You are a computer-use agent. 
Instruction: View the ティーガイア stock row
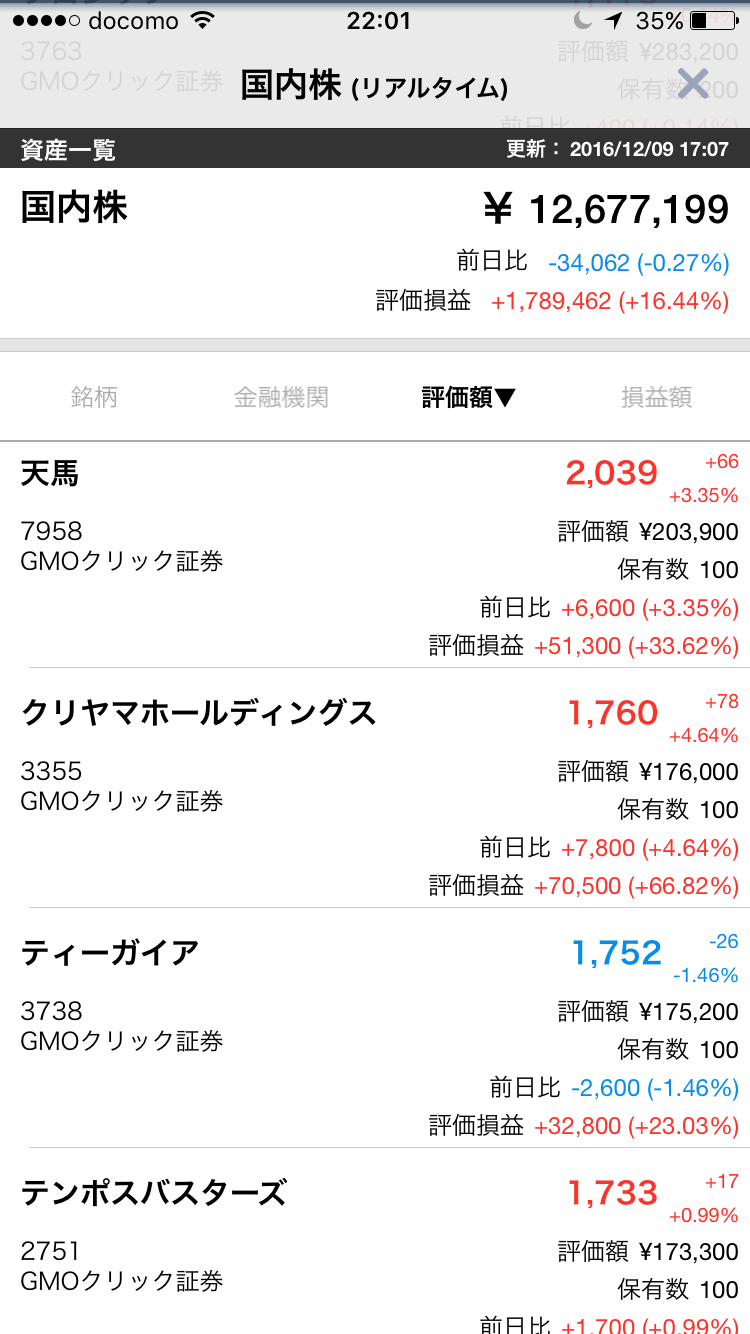point(375,1030)
